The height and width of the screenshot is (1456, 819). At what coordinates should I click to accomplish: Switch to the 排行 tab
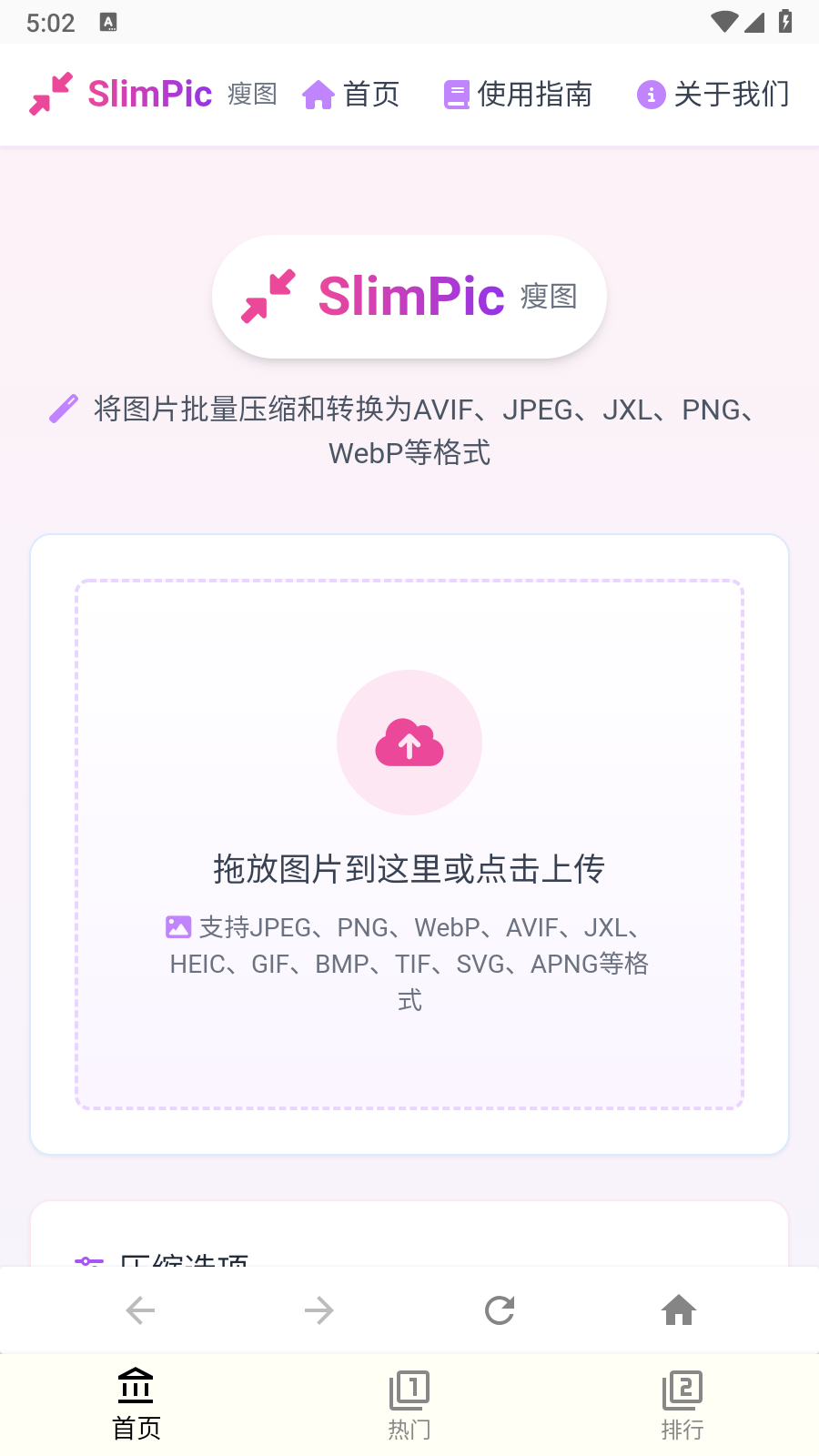(x=682, y=1405)
